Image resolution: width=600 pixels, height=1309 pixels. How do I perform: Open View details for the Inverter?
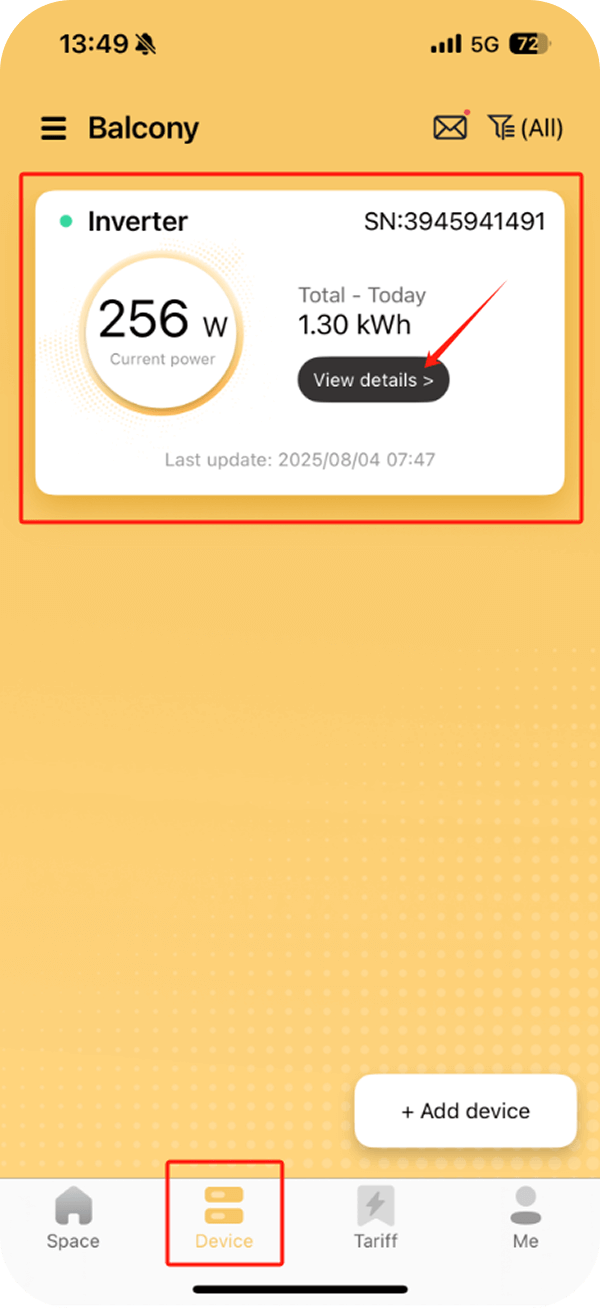373,380
